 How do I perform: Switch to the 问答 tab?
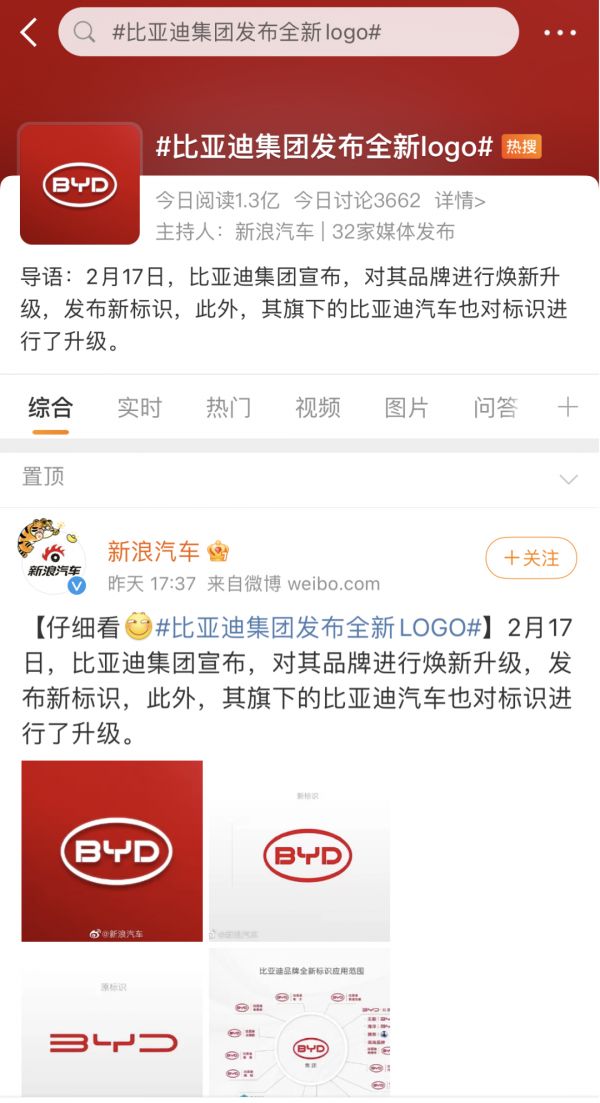pyautogui.click(x=495, y=407)
